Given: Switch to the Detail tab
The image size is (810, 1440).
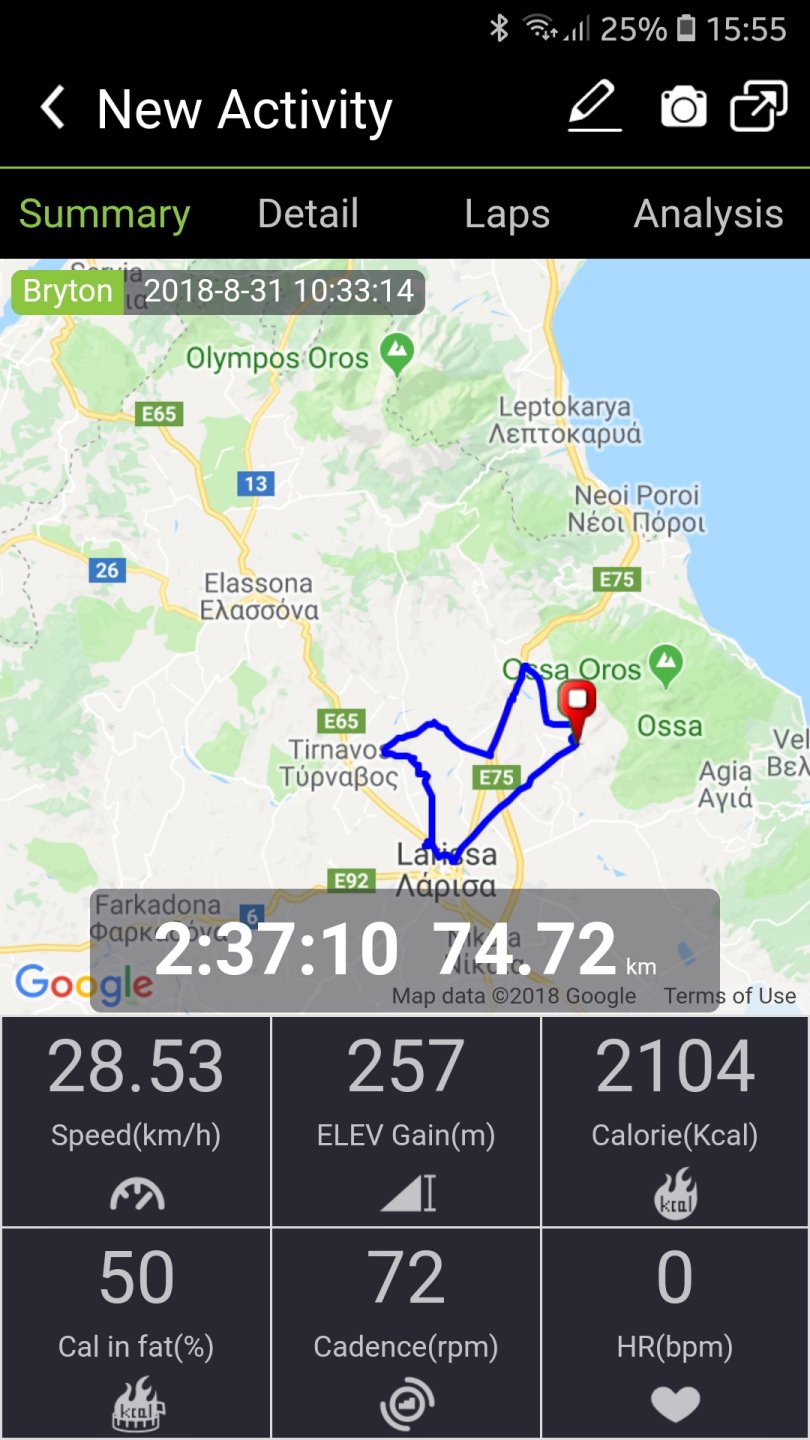Looking at the screenshot, I should tap(308, 214).
